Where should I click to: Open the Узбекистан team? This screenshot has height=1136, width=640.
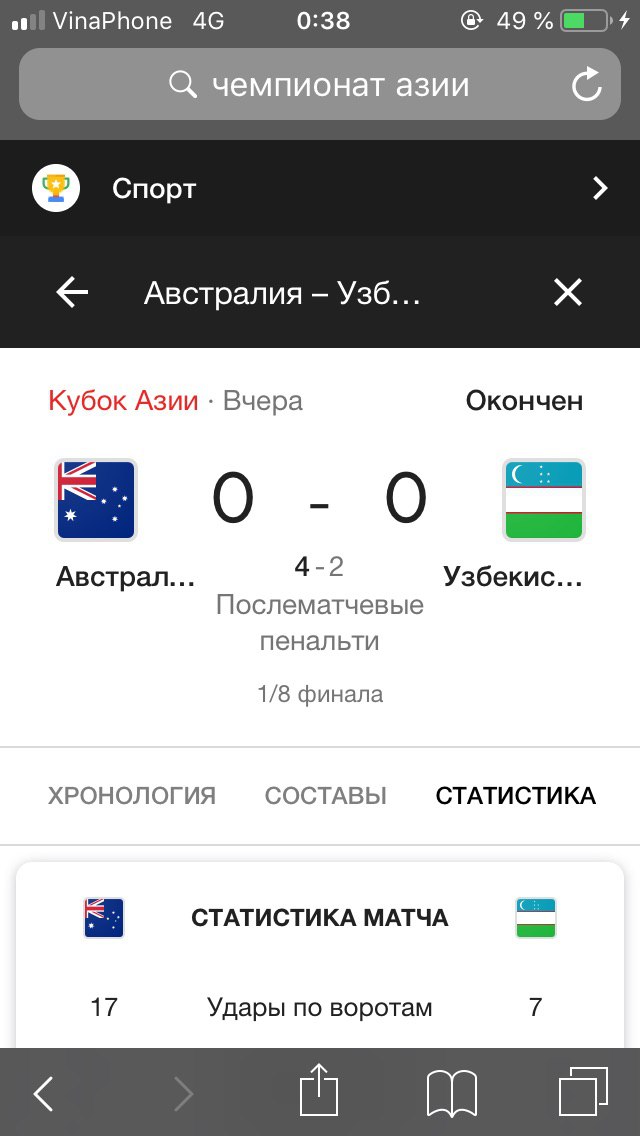tap(544, 500)
